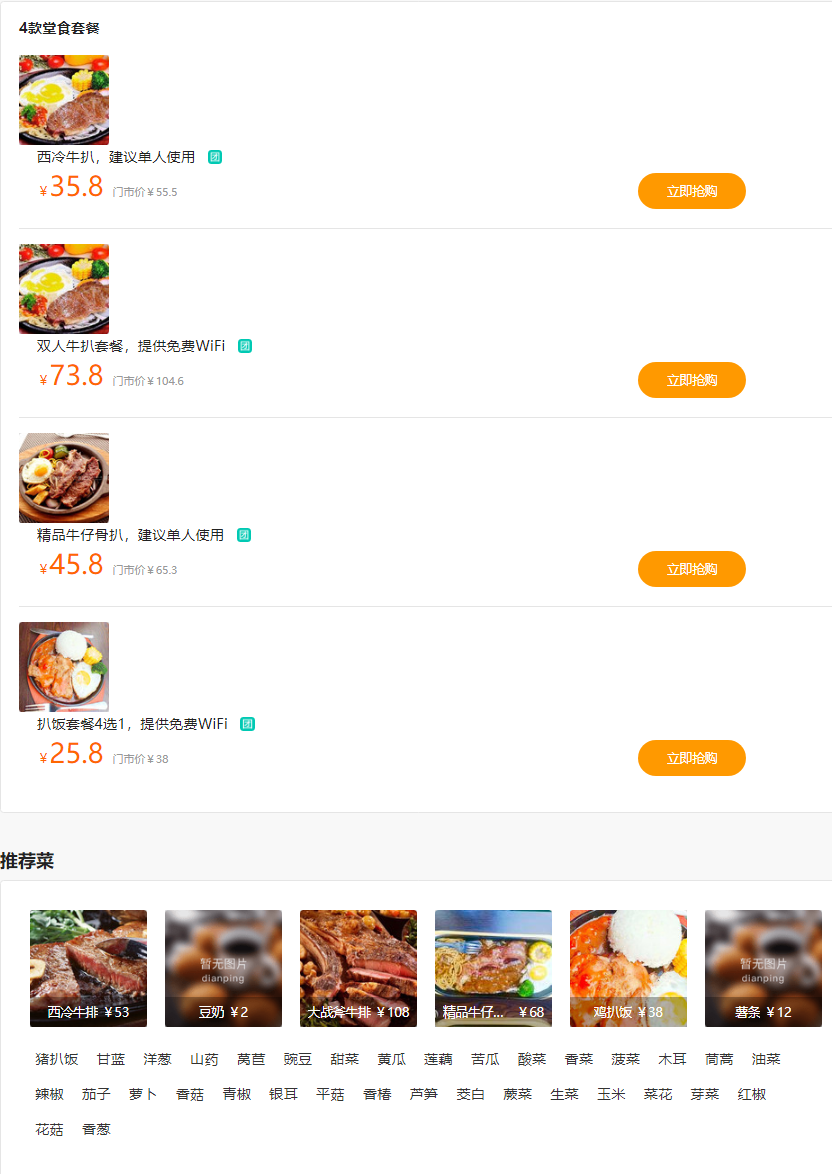Purchase the 扒饭套餐4选1 deal
This screenshot has height=1174, width=832.
[691, 758]
